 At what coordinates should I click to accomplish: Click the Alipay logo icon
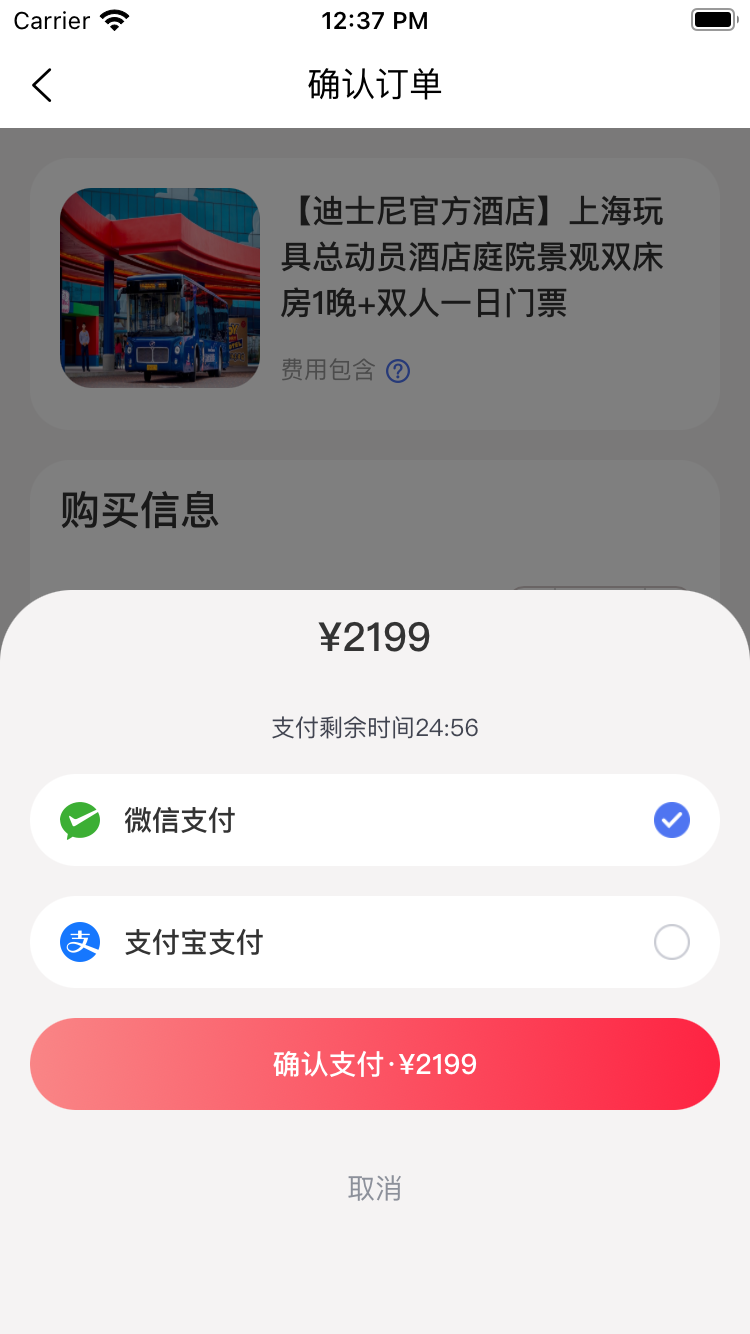click(78, 941)
